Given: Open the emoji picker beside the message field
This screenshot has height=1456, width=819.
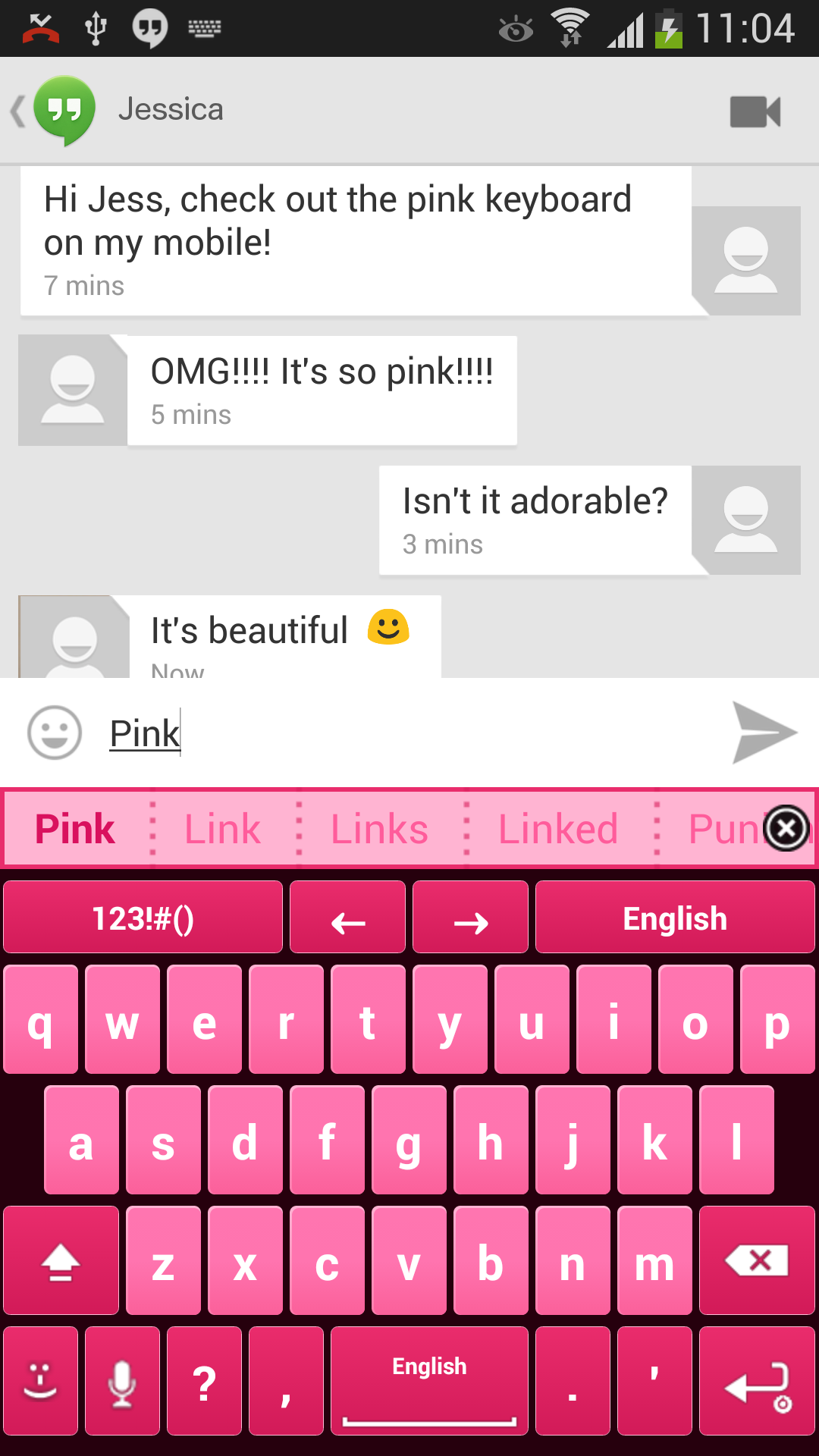Looking at the screenshot, I should click(55, 732).
